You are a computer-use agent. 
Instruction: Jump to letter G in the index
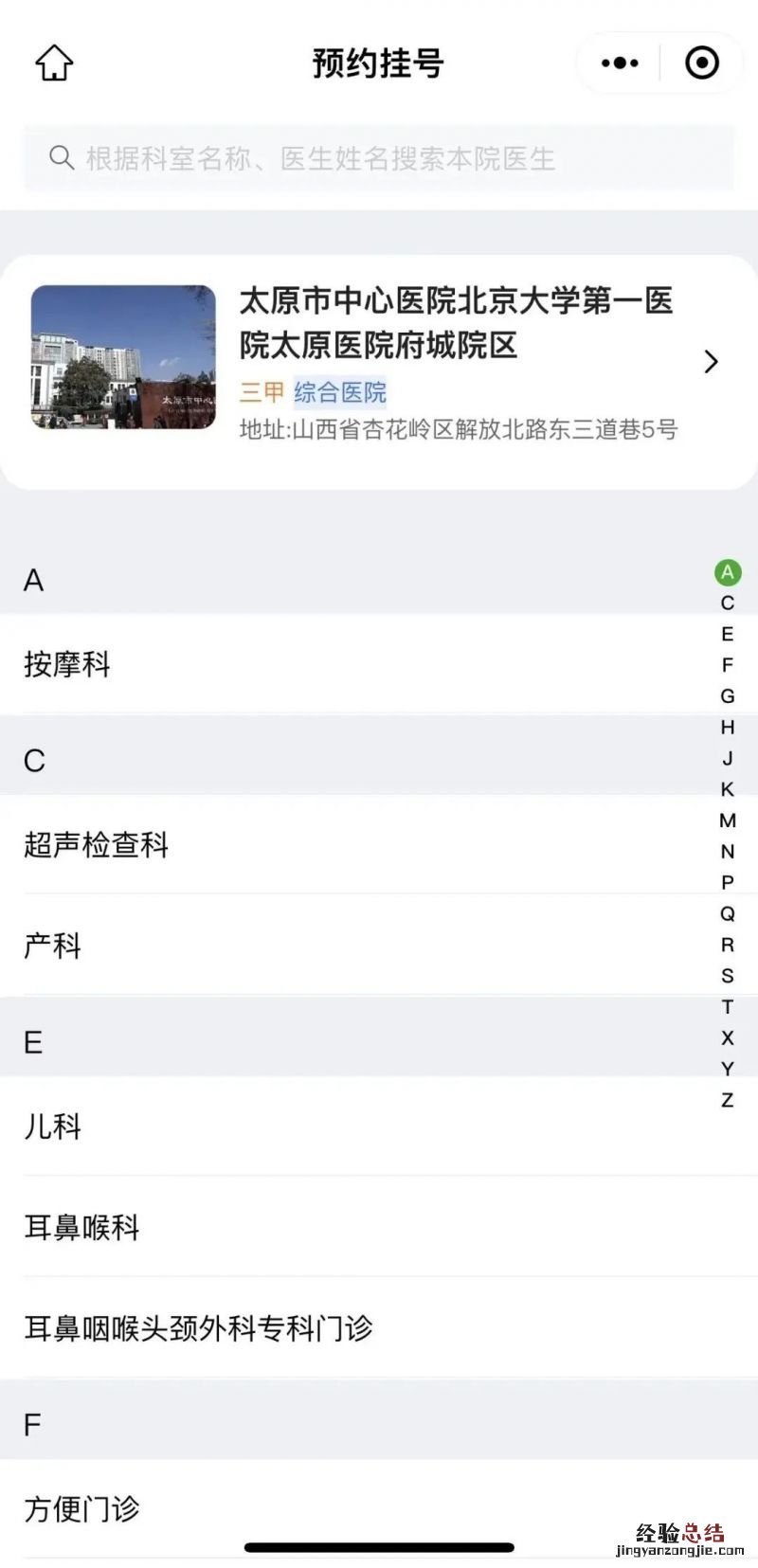[728, 696]
